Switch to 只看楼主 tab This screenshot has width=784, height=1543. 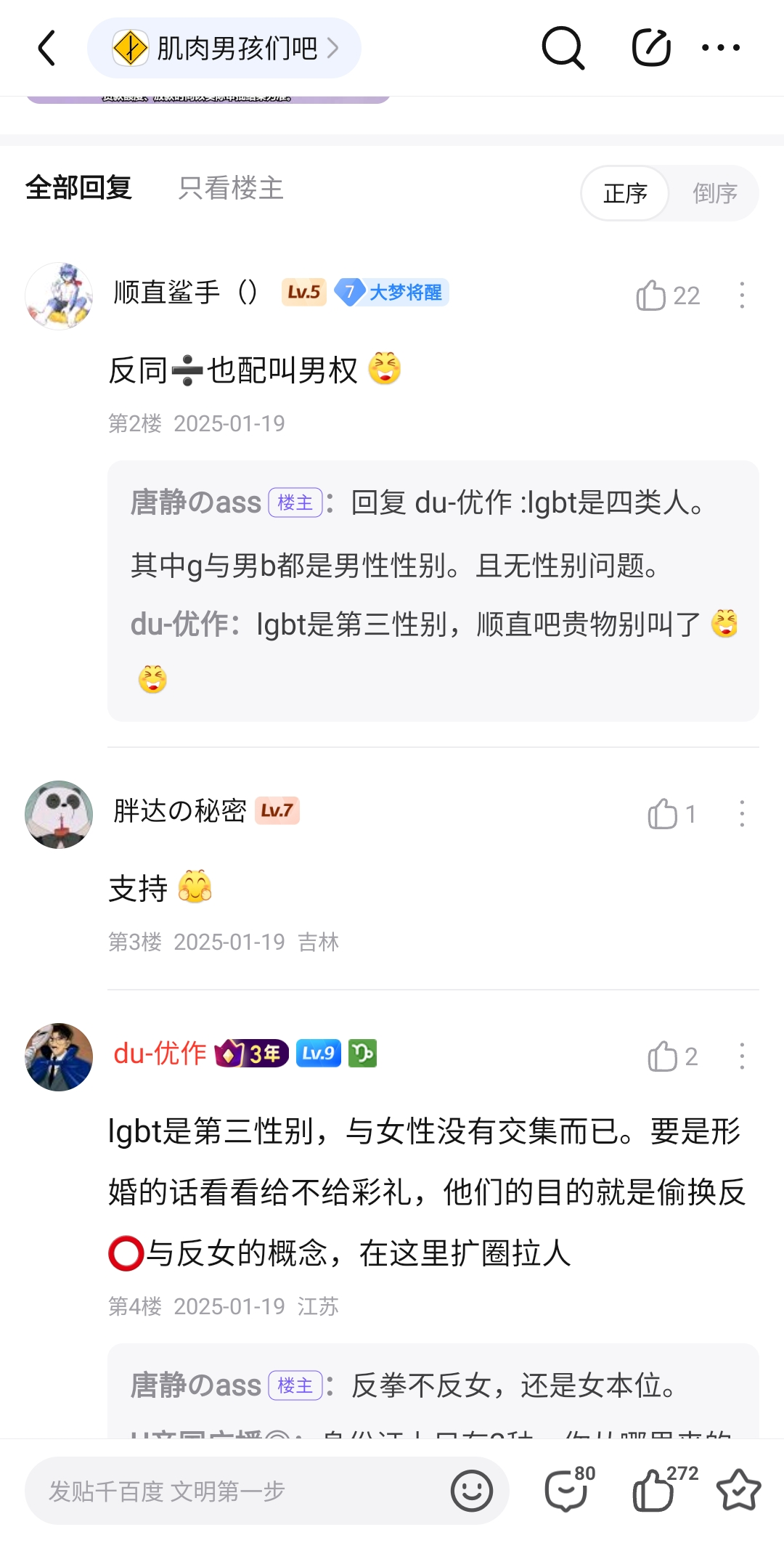click(x=231, y=188)
